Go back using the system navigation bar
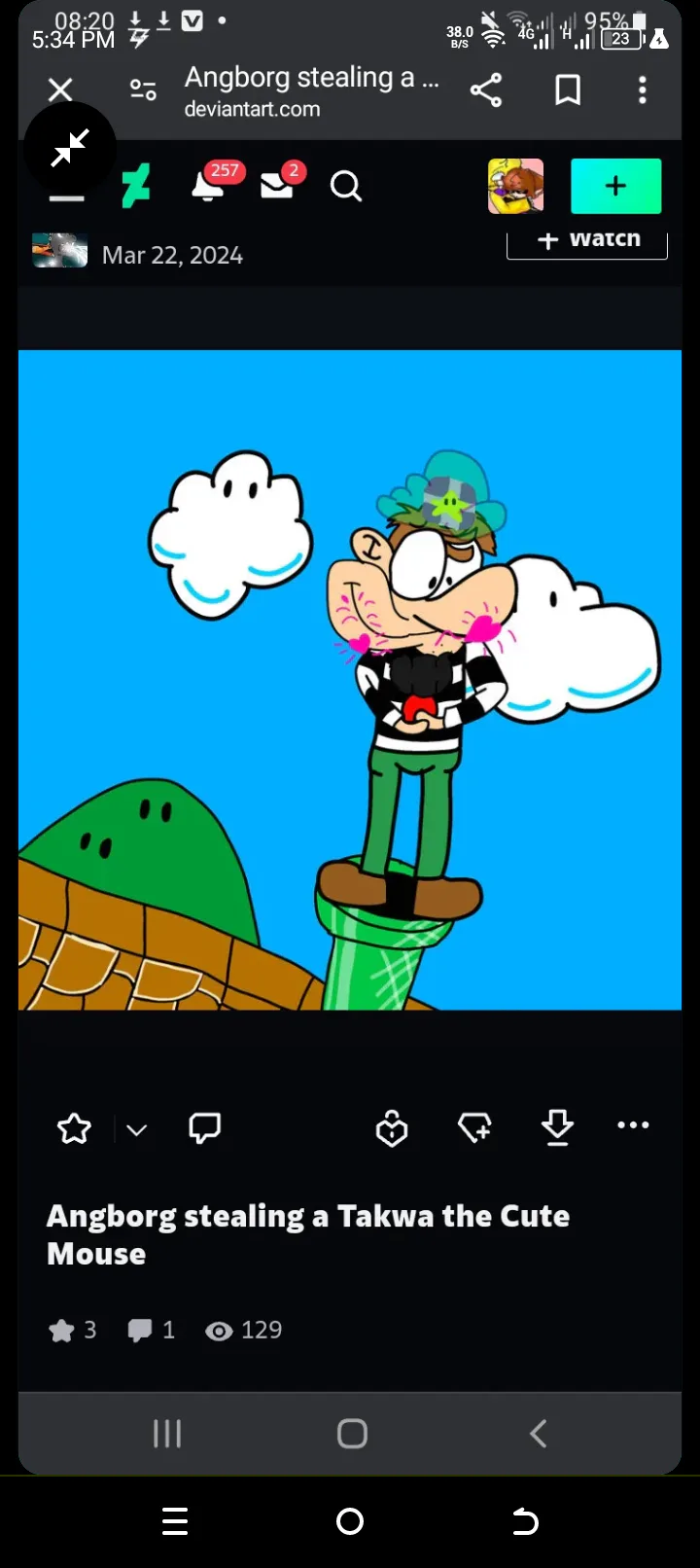This screenshot has height=1568, width=700. pyautogui.click(x=525, y=1521)
